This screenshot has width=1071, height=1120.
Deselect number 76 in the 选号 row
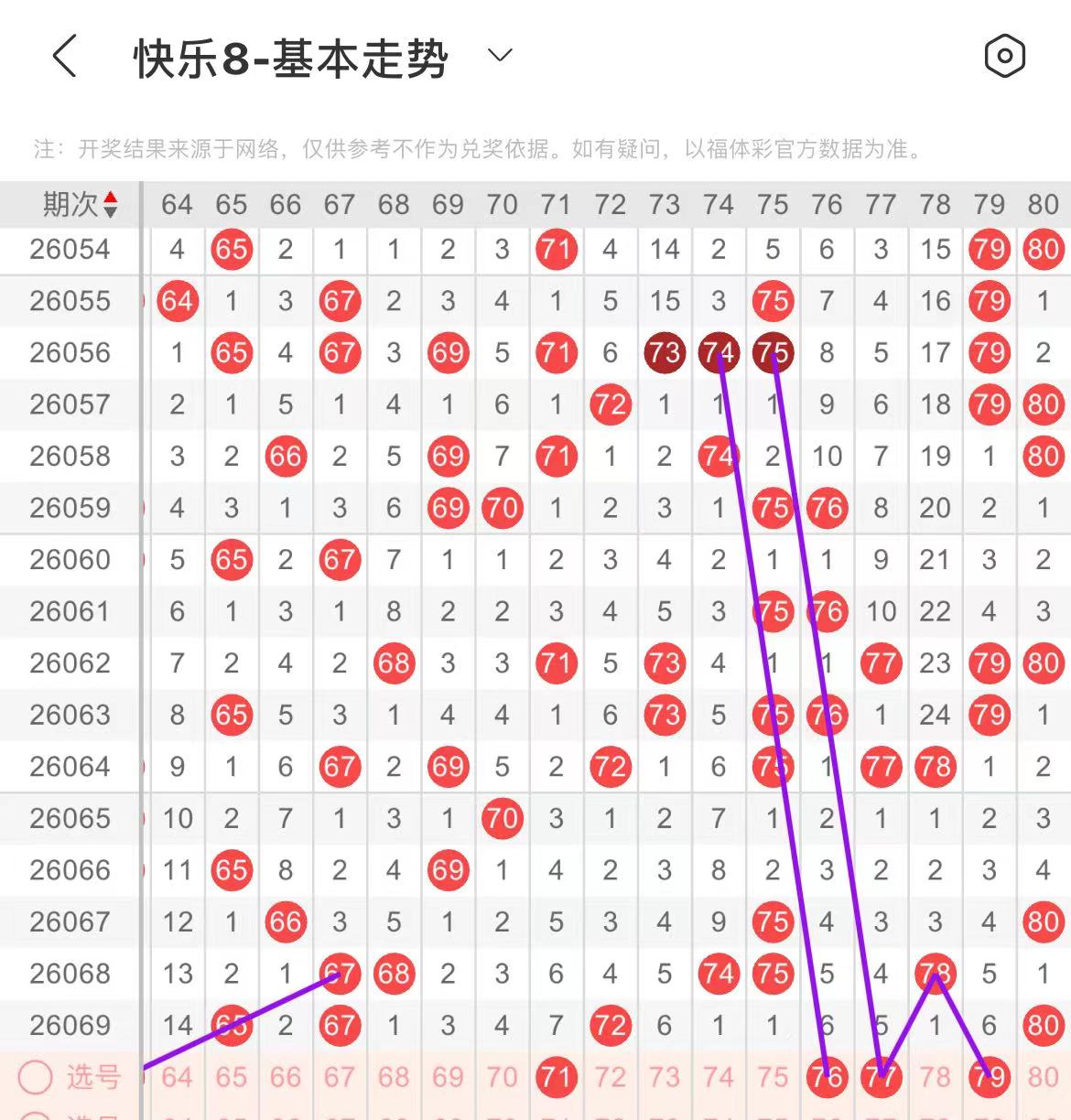coord(827,1078)
